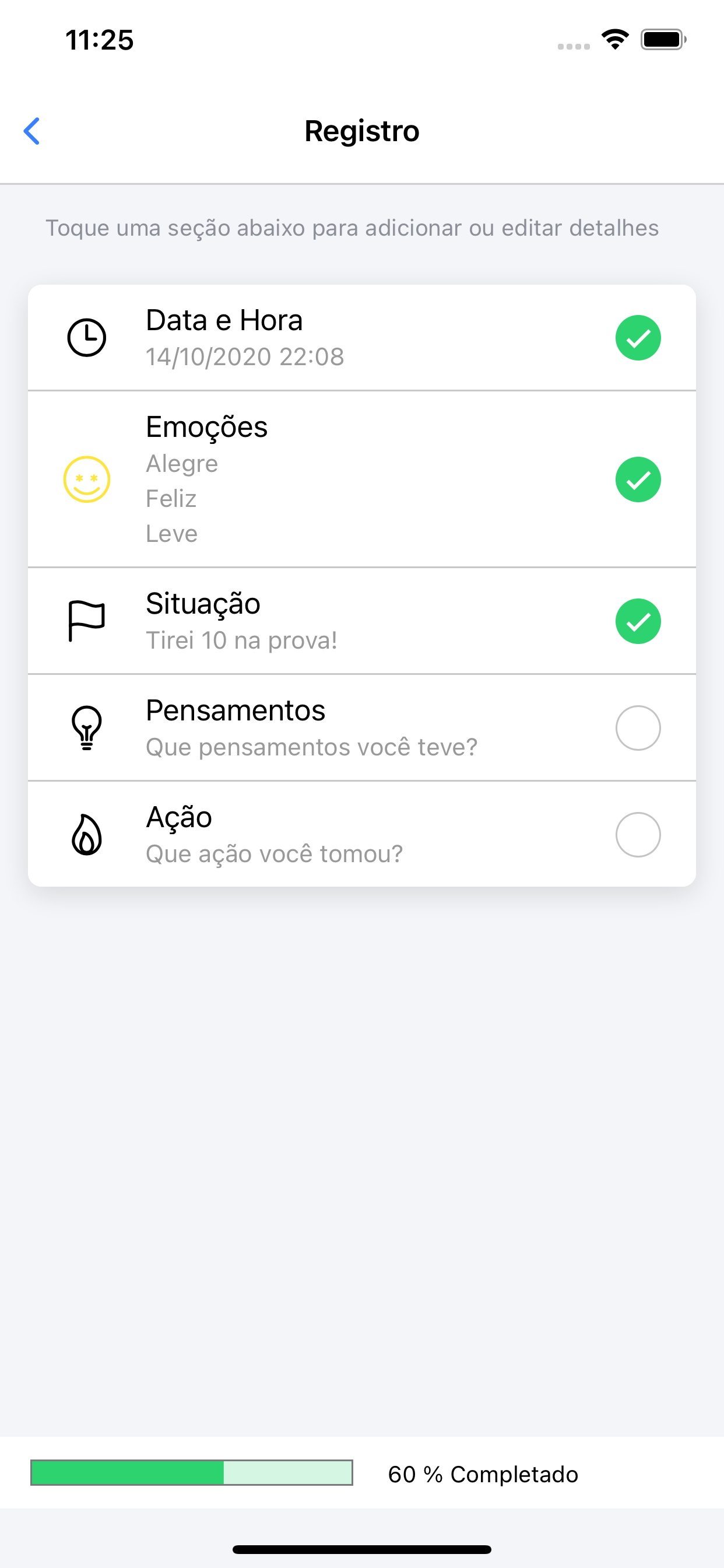Toggle the empty completion circle for Pensamentos
The width and height of the screenshot is (724, 1568).
click(638, 728)
